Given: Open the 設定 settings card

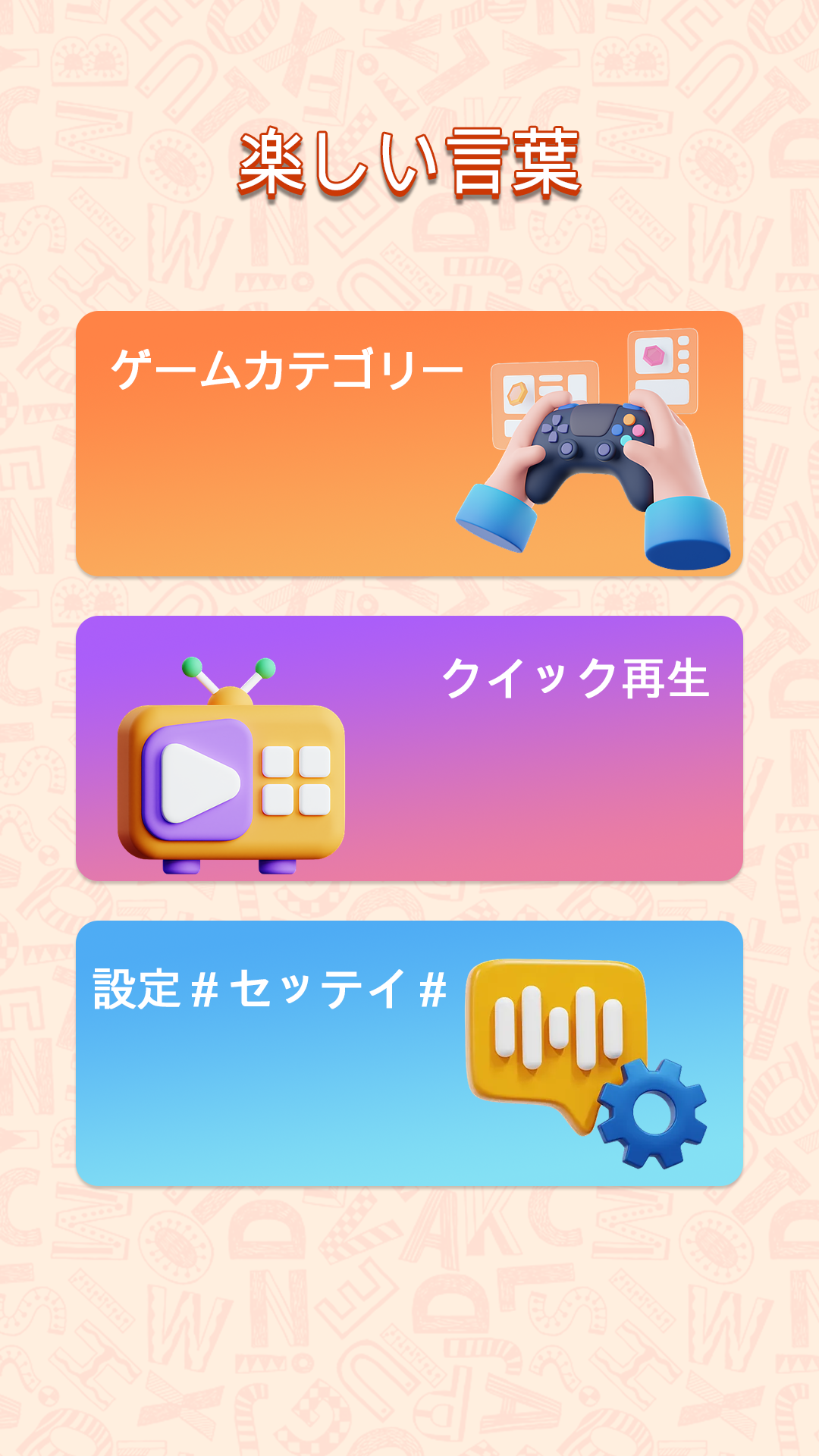Looking at the screenshot, I should 409,1053.
